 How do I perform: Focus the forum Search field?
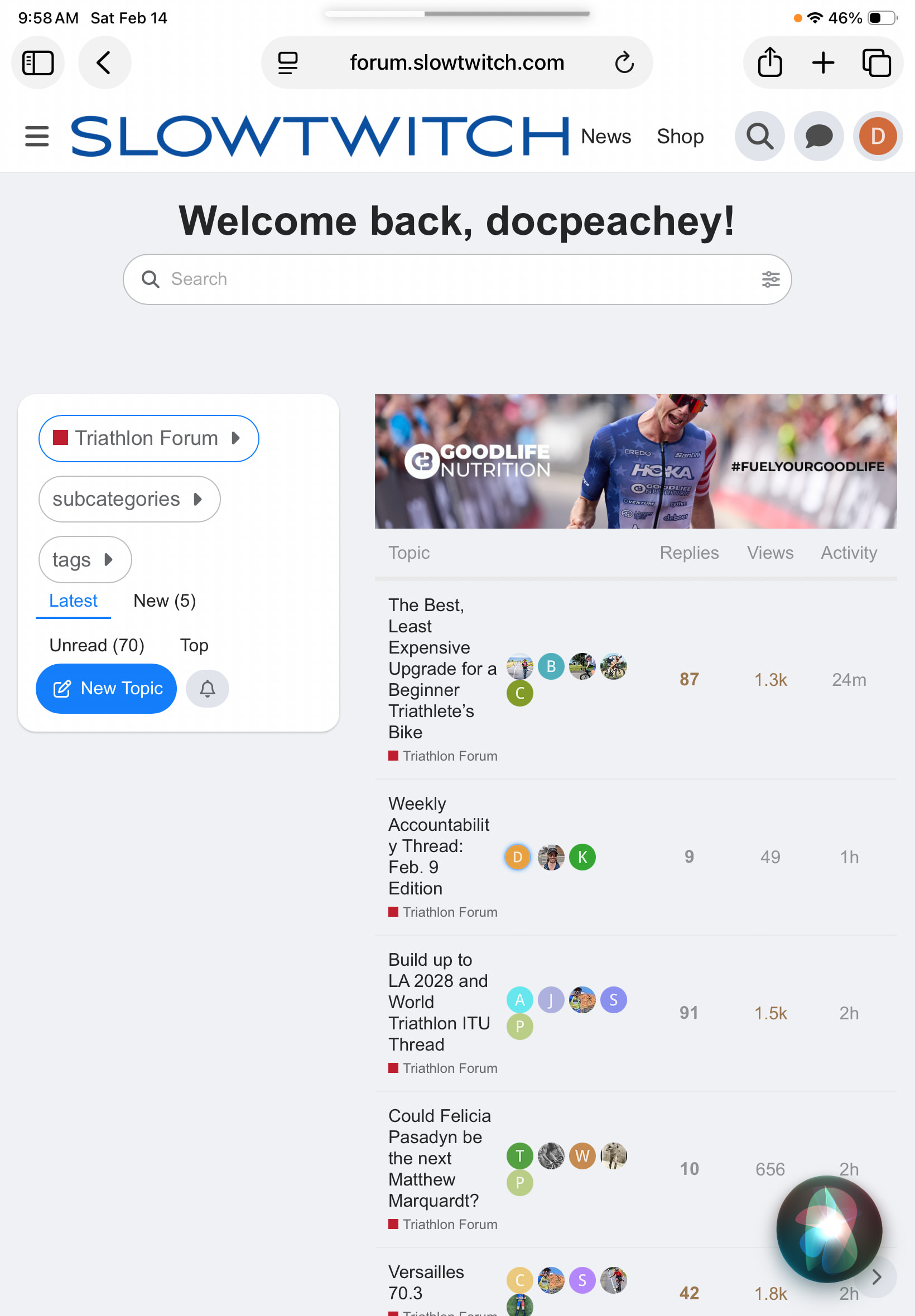coord(447,279)
